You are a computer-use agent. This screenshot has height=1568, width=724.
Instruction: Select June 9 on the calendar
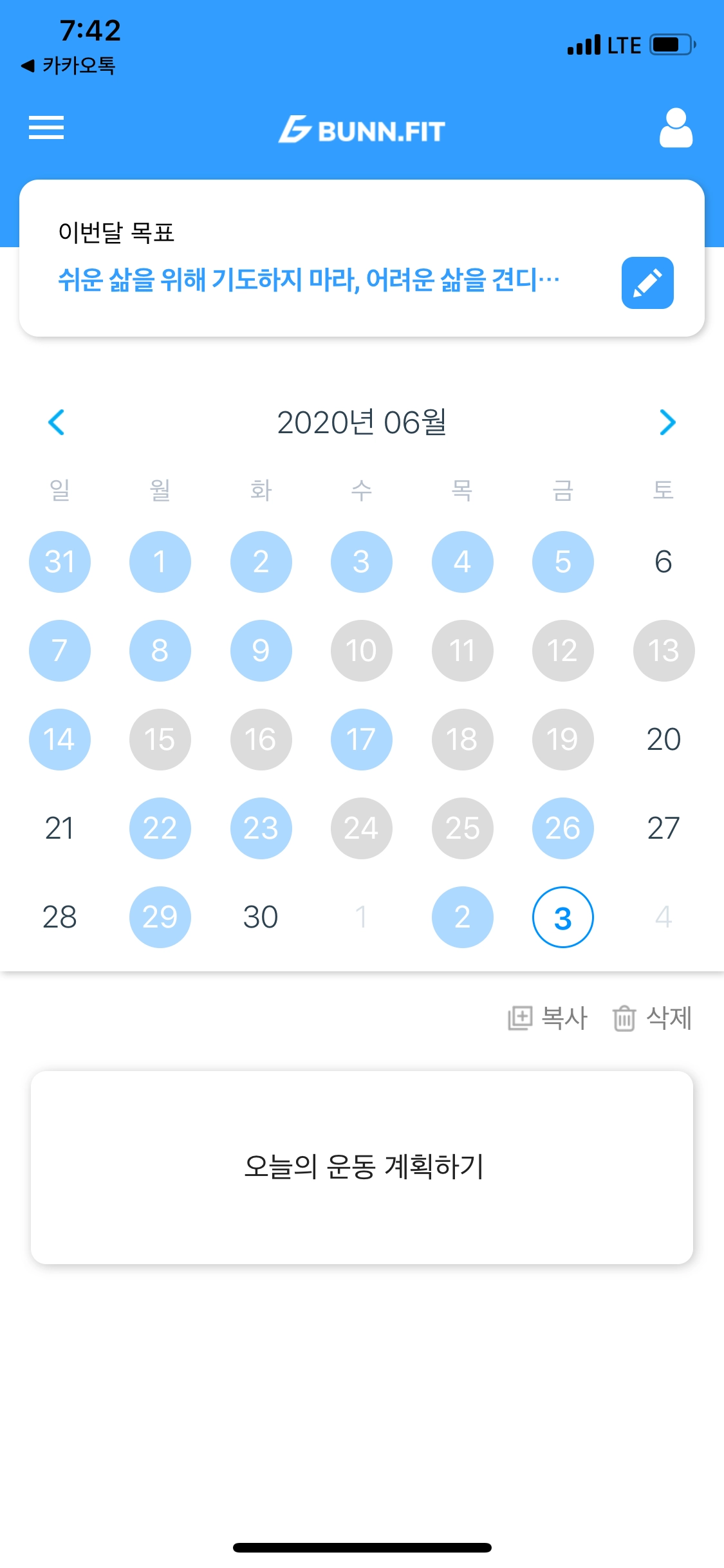(261, 651)
